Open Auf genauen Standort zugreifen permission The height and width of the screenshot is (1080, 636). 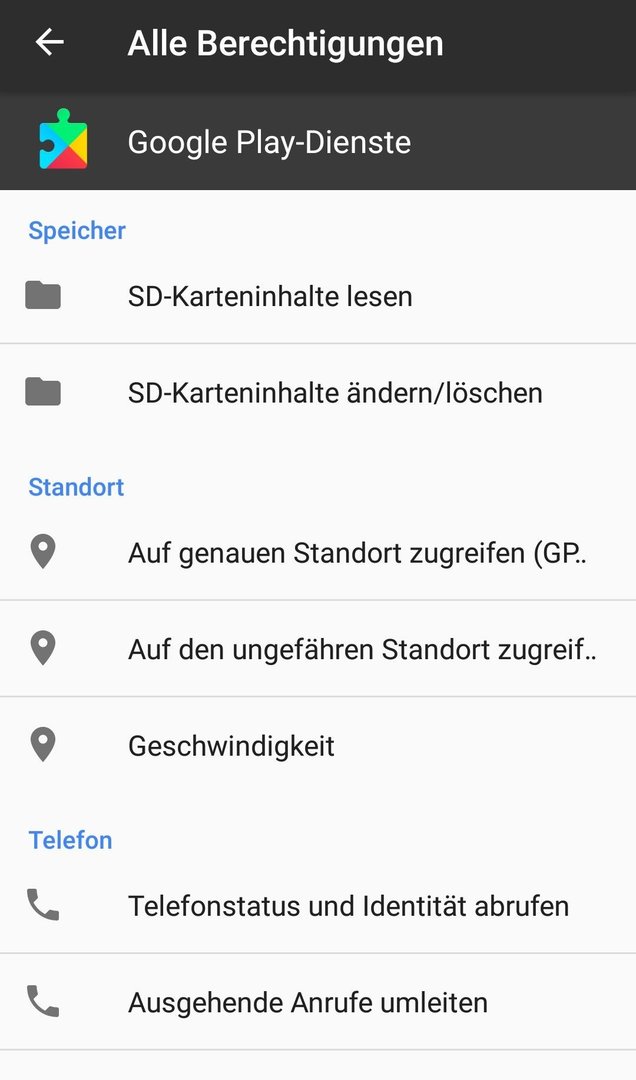[x=318, y=552]
